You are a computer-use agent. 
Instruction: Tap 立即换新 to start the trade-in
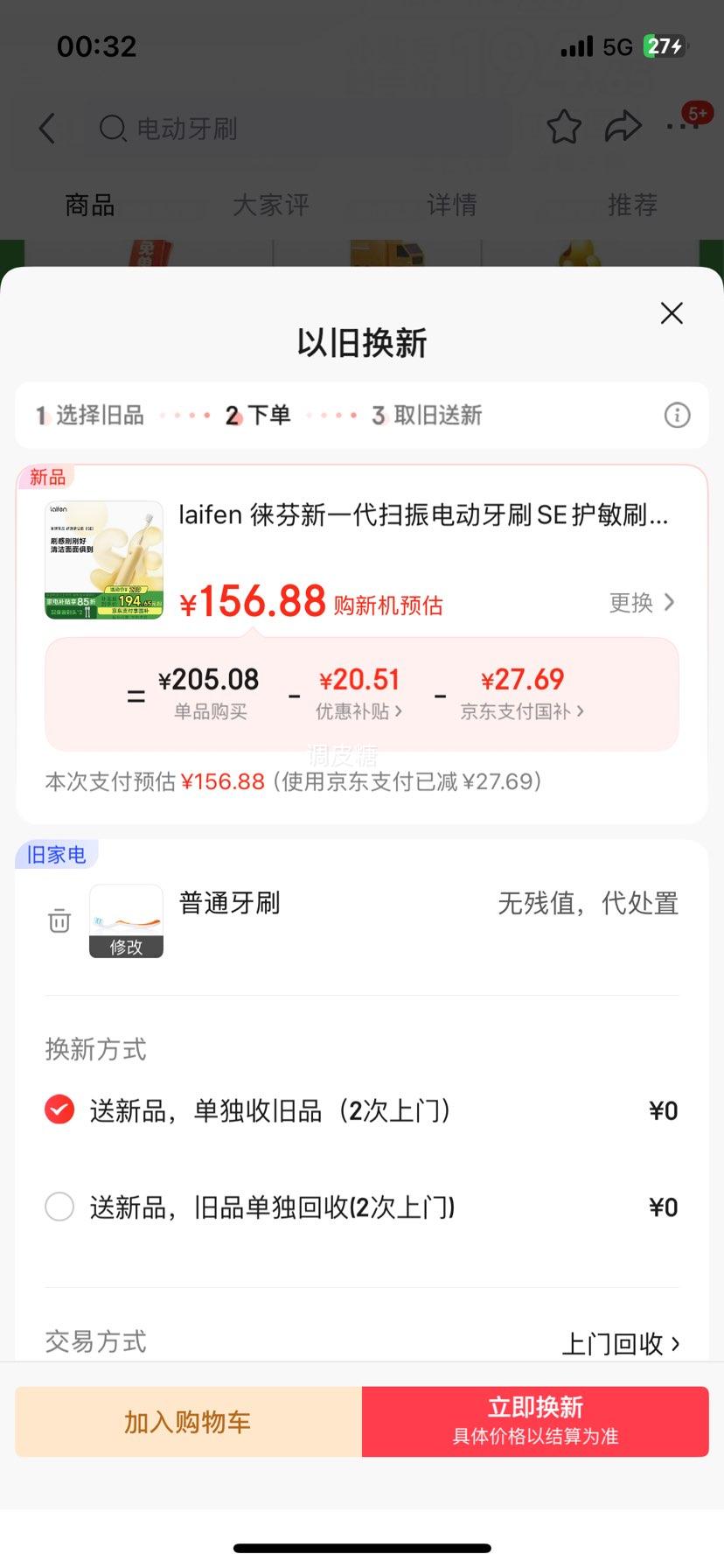coord(535,1420)
